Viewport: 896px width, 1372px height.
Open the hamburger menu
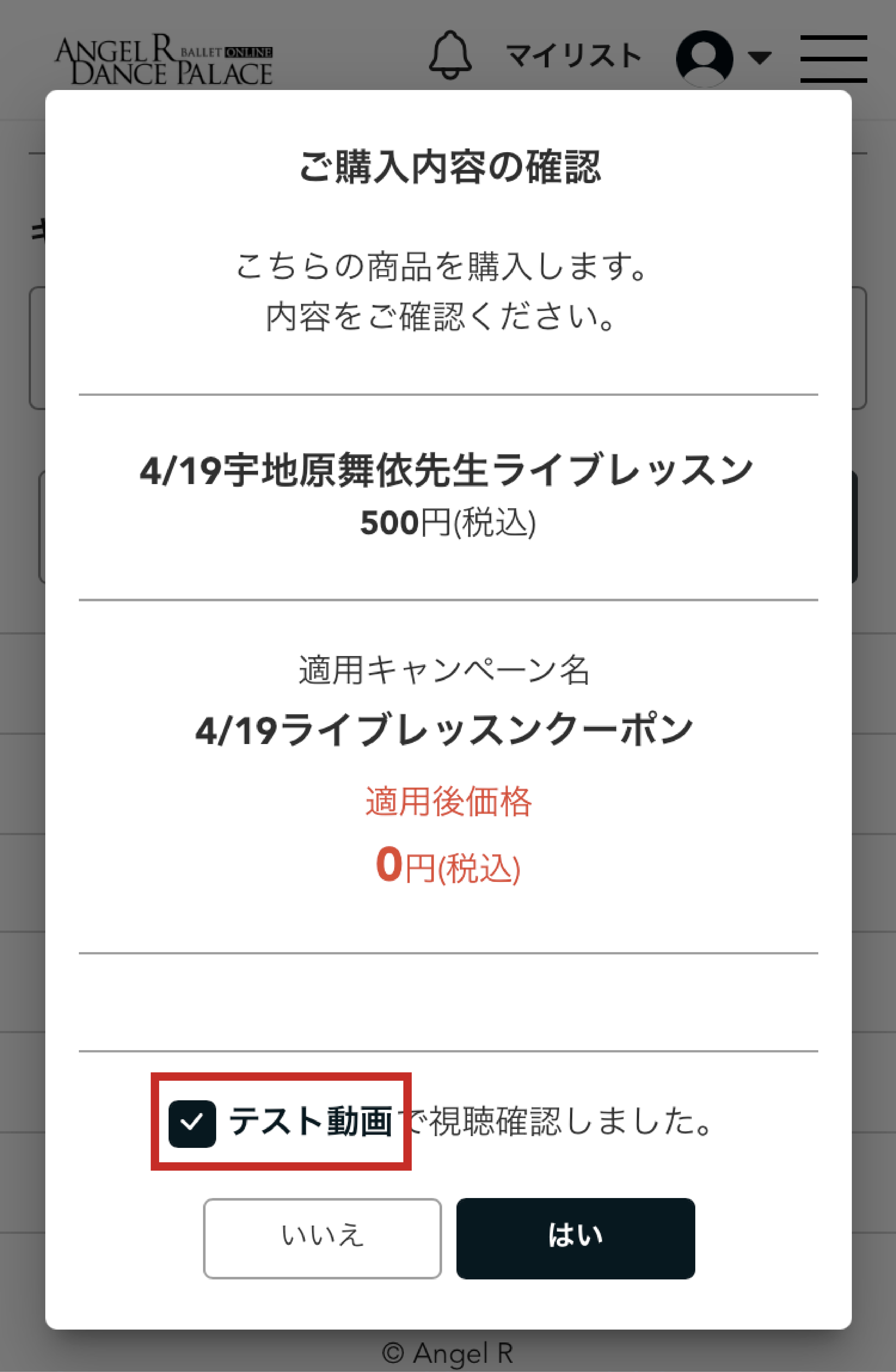point(833,58)
